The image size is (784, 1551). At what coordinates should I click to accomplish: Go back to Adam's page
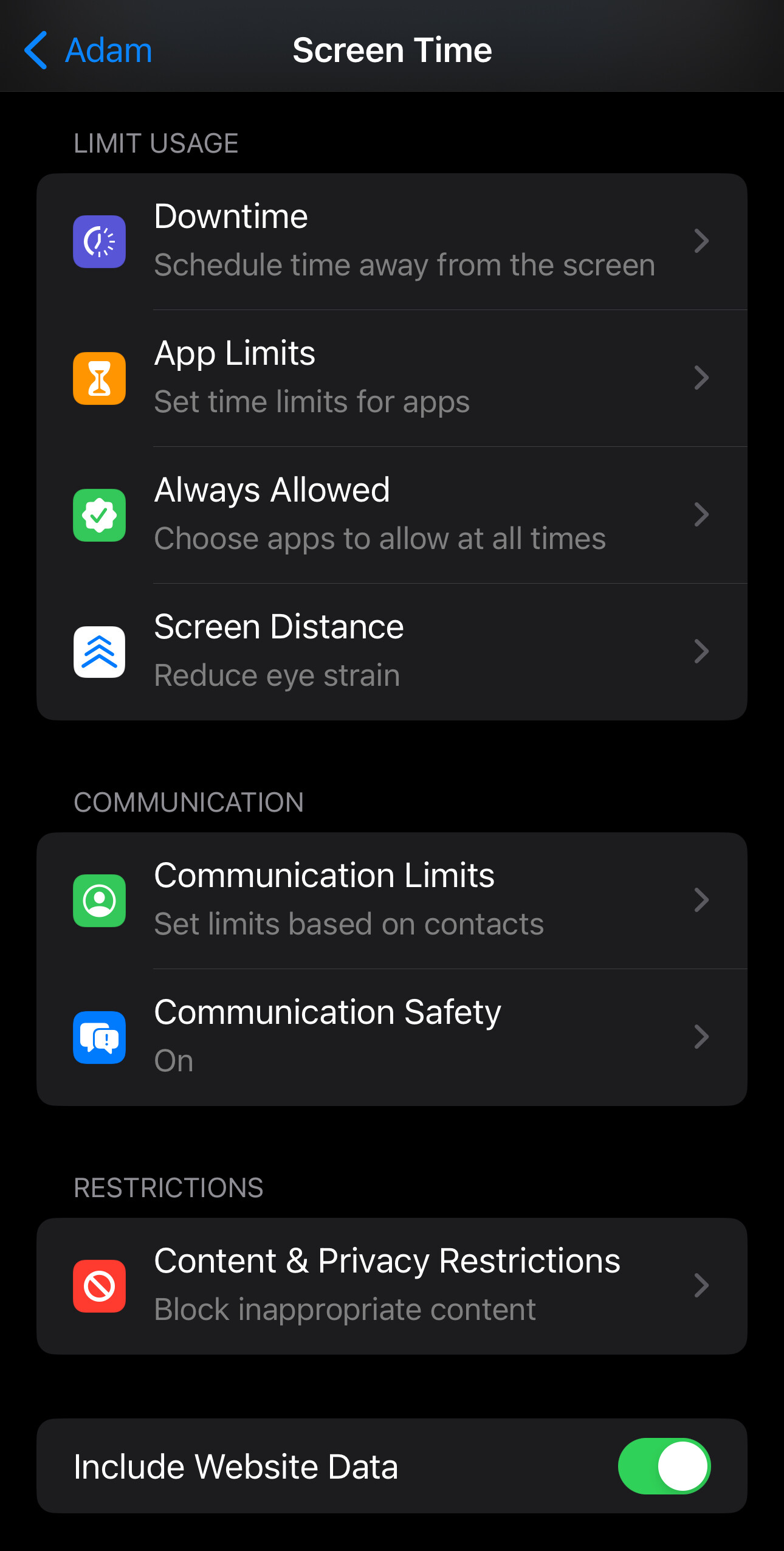pos(88,50)
